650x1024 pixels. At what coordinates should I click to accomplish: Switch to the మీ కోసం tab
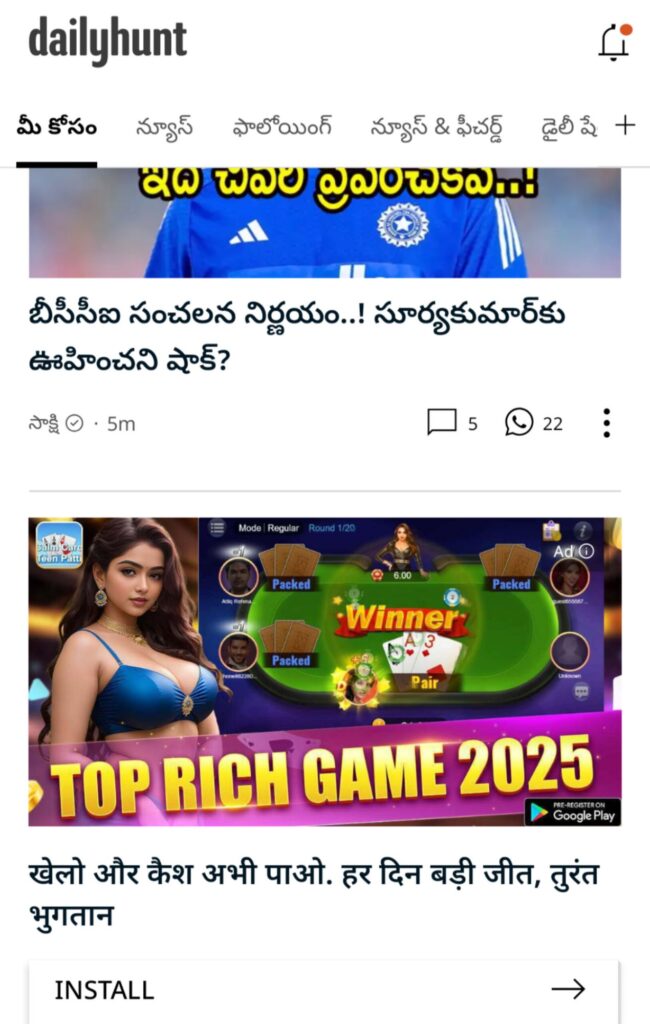click(57, 127)
